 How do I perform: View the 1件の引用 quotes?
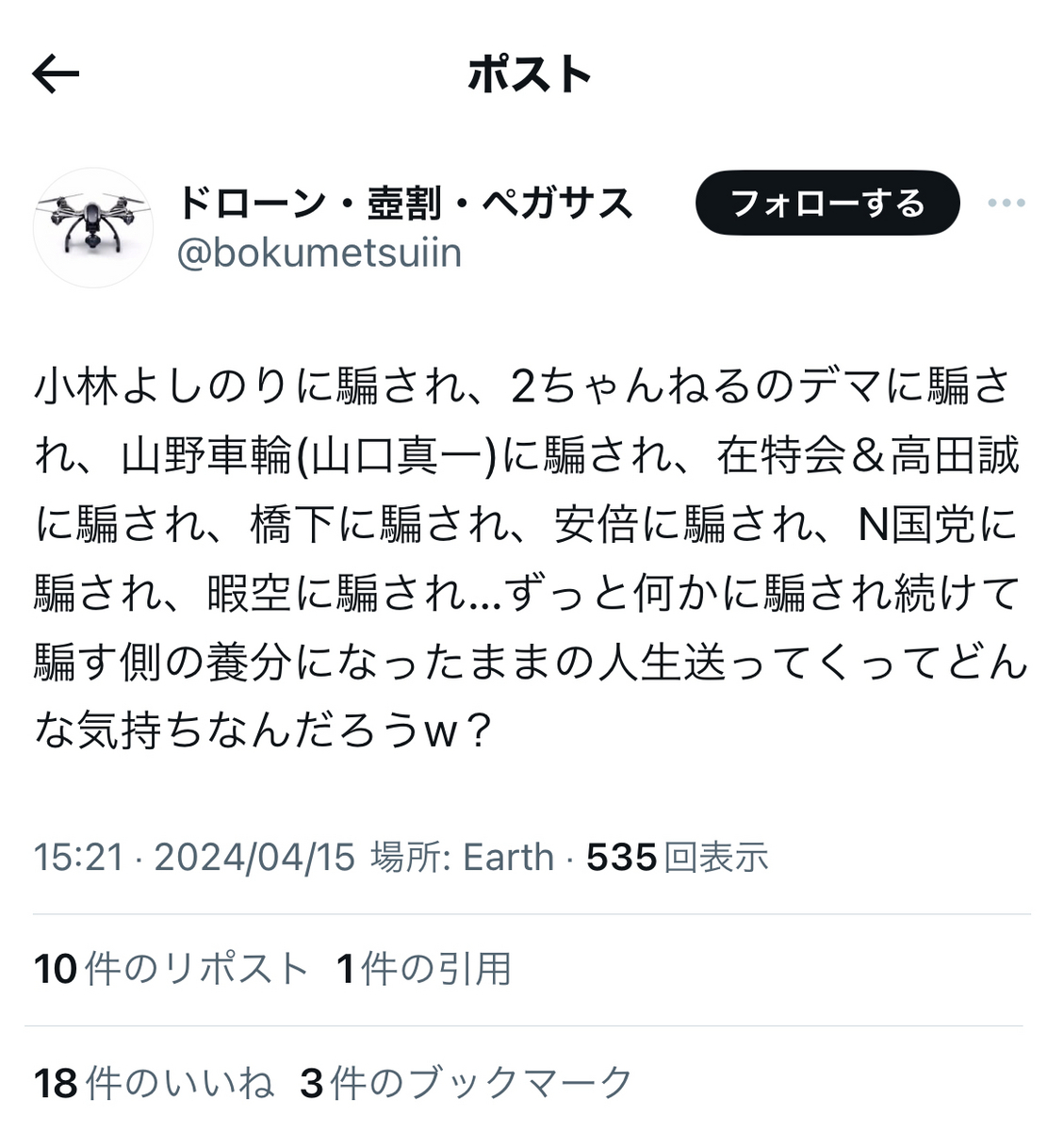(424, 969)
